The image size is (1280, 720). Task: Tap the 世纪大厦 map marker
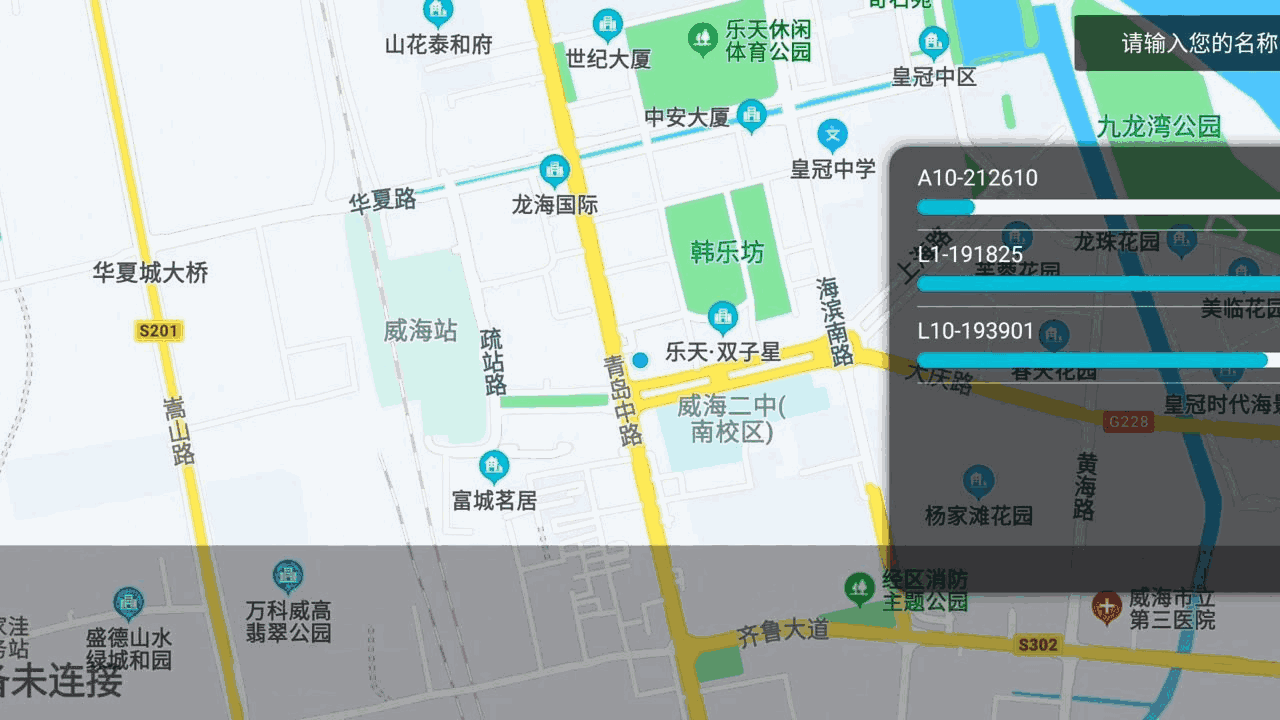607,24
